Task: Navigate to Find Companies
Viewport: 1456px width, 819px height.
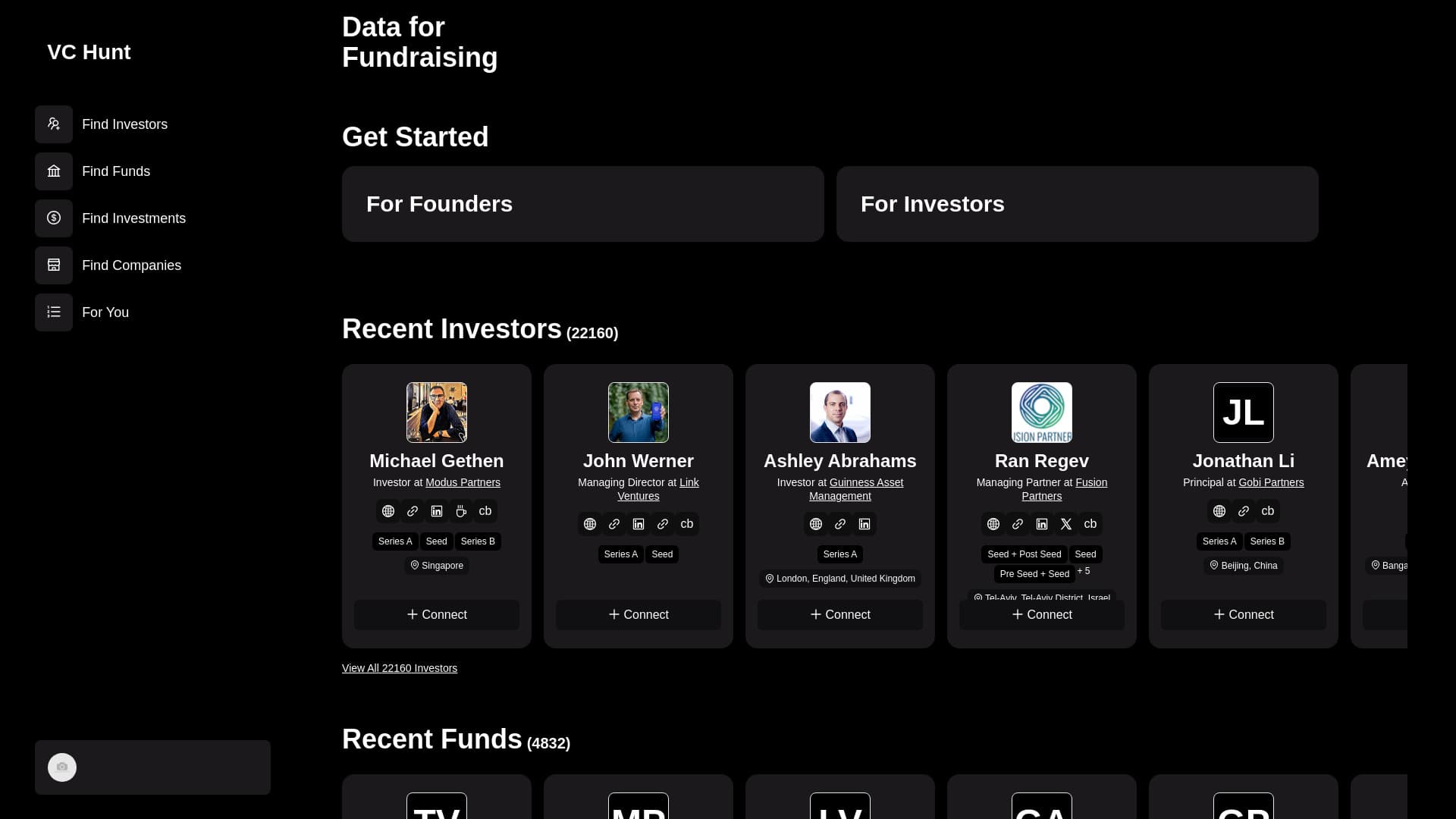Action: click(131, 265)
